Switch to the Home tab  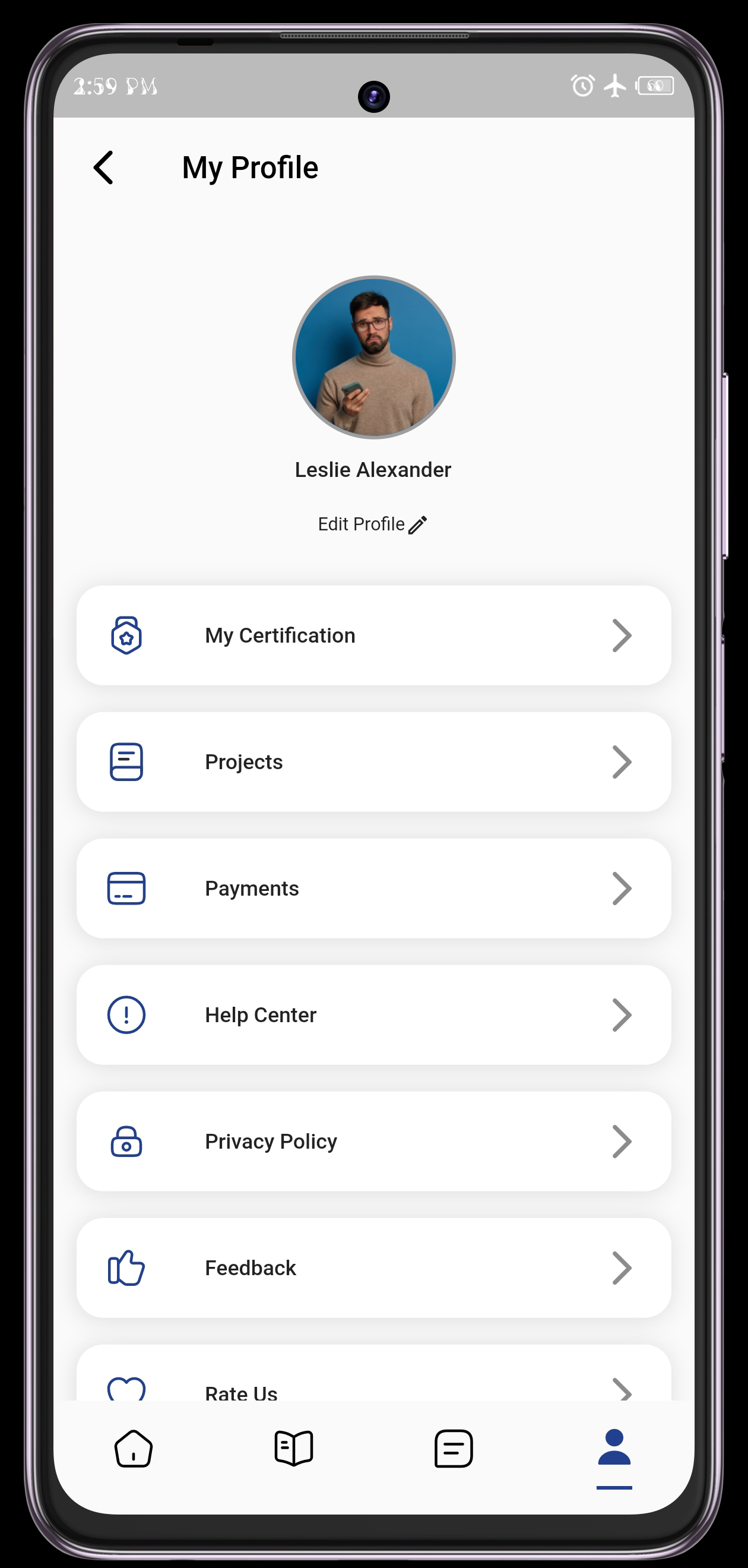[x=134, y=1449]
